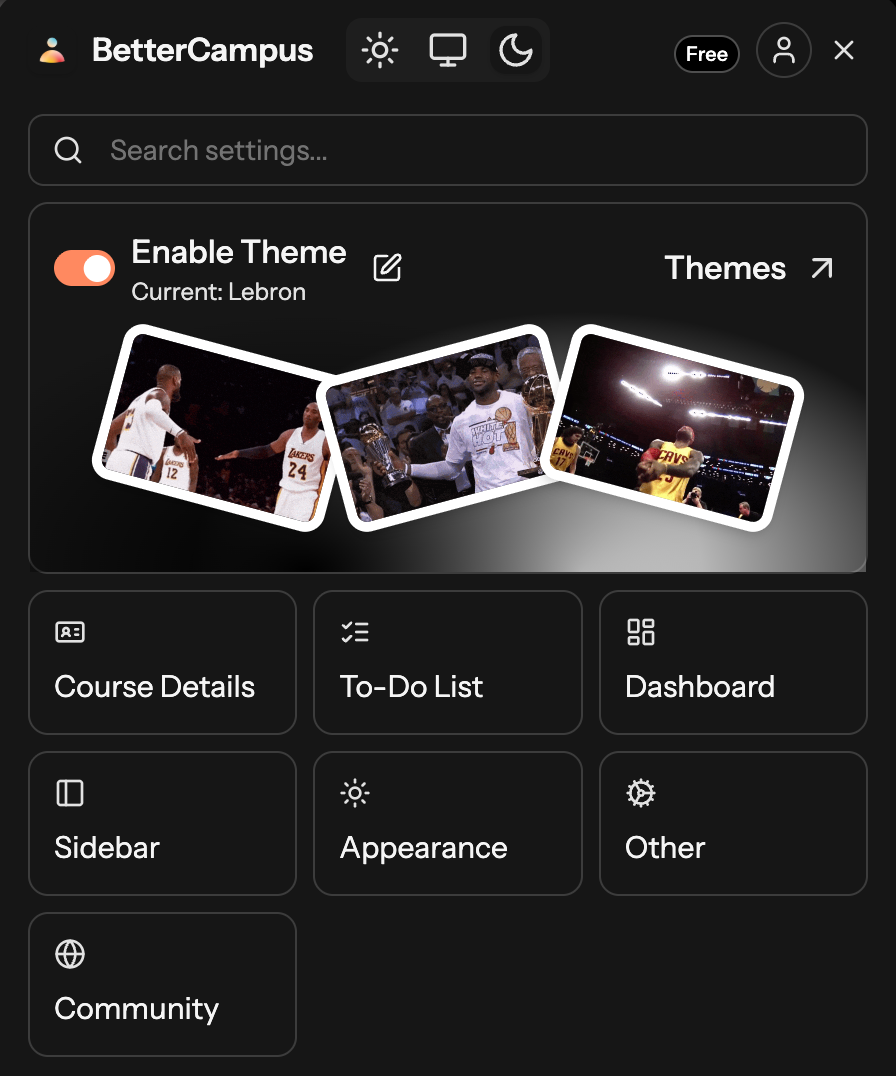Open the user account profile

(784, 50)
